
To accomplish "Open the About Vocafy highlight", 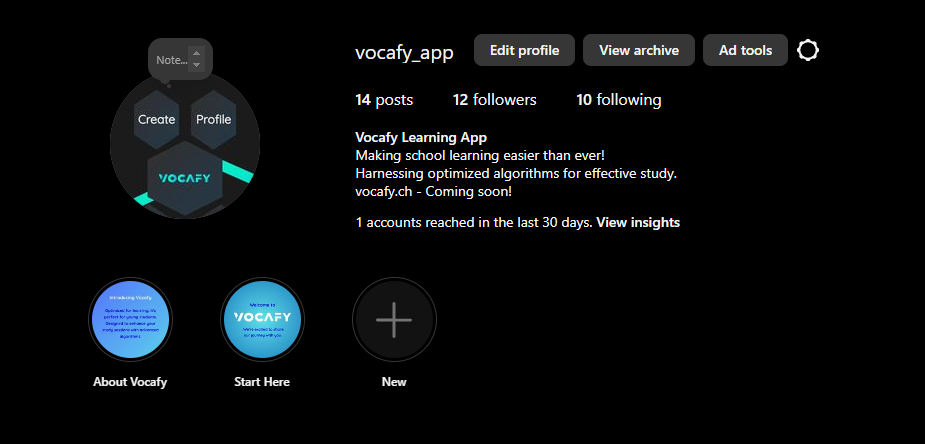I will pos(130,320).
